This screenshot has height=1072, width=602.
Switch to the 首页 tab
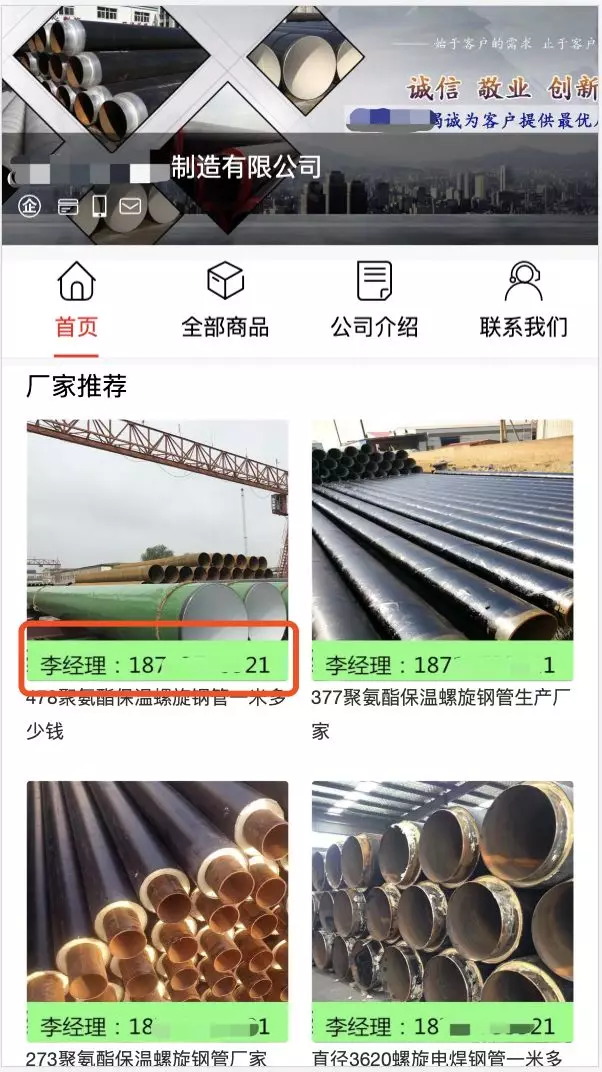77,300
